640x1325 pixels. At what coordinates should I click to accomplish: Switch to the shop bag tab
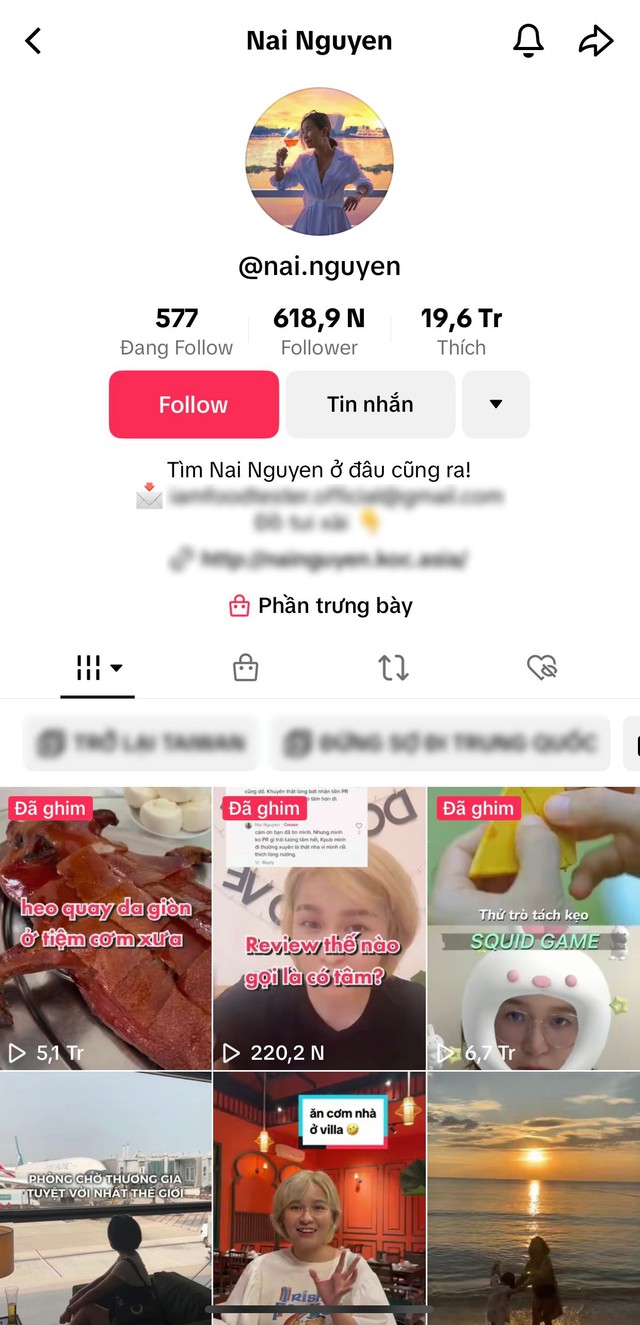click(x=245, y=668)
